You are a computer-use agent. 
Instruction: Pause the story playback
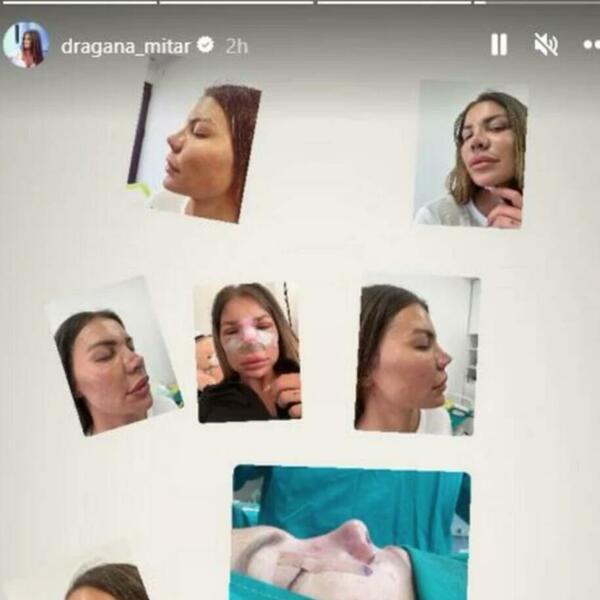point(498,44)
